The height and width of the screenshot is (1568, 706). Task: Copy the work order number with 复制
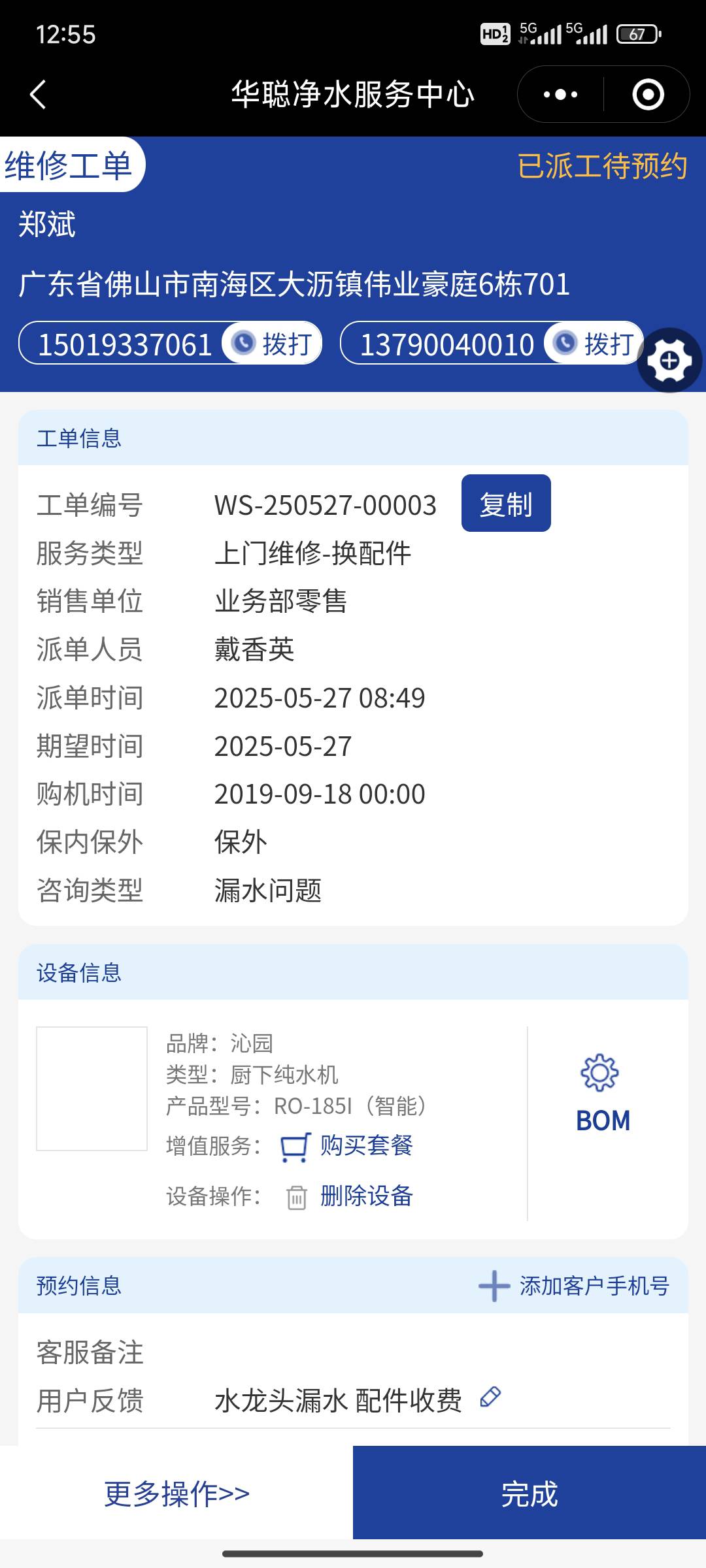point(506,504)
